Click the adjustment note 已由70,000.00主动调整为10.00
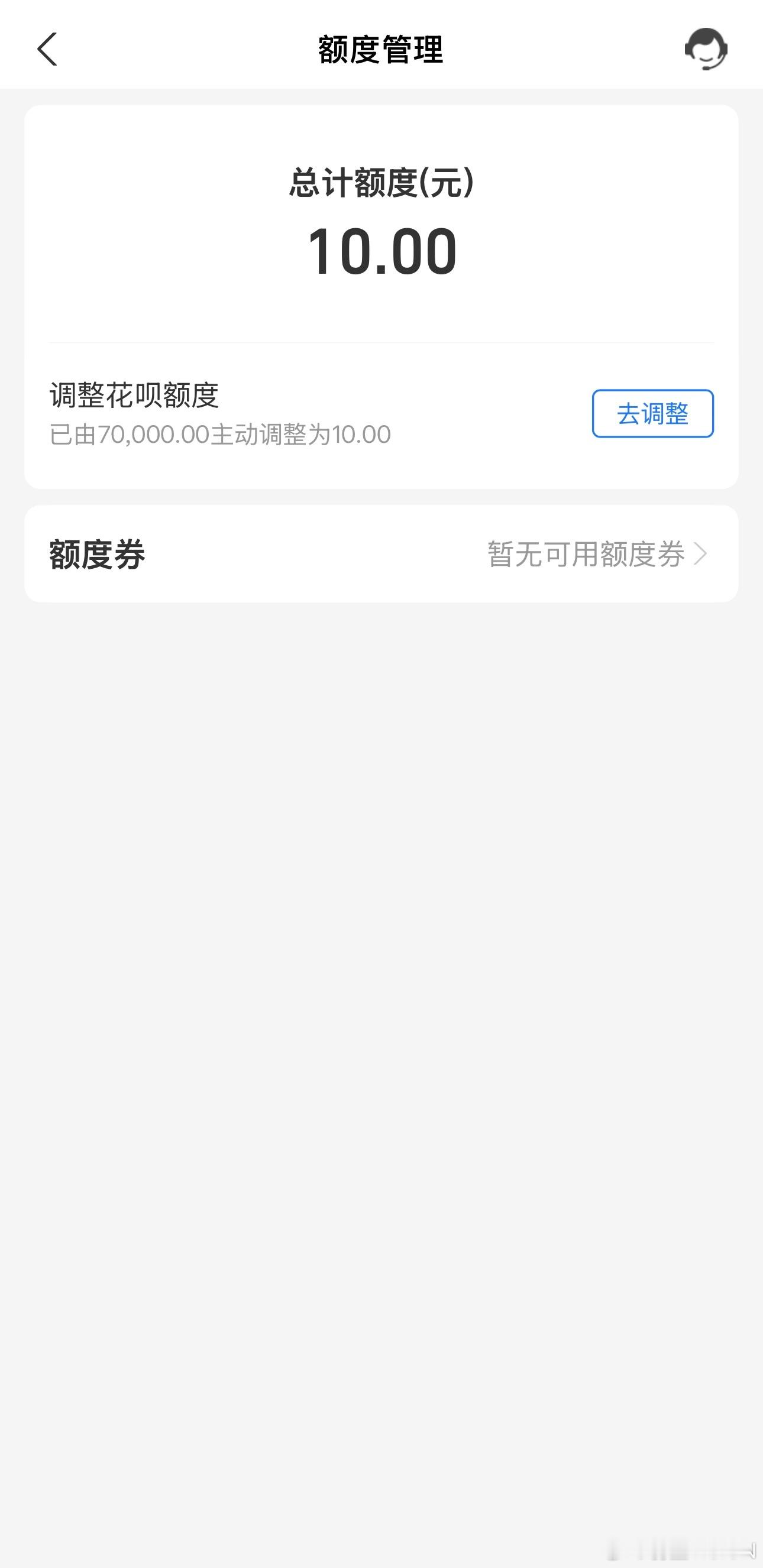 [219, 434]
